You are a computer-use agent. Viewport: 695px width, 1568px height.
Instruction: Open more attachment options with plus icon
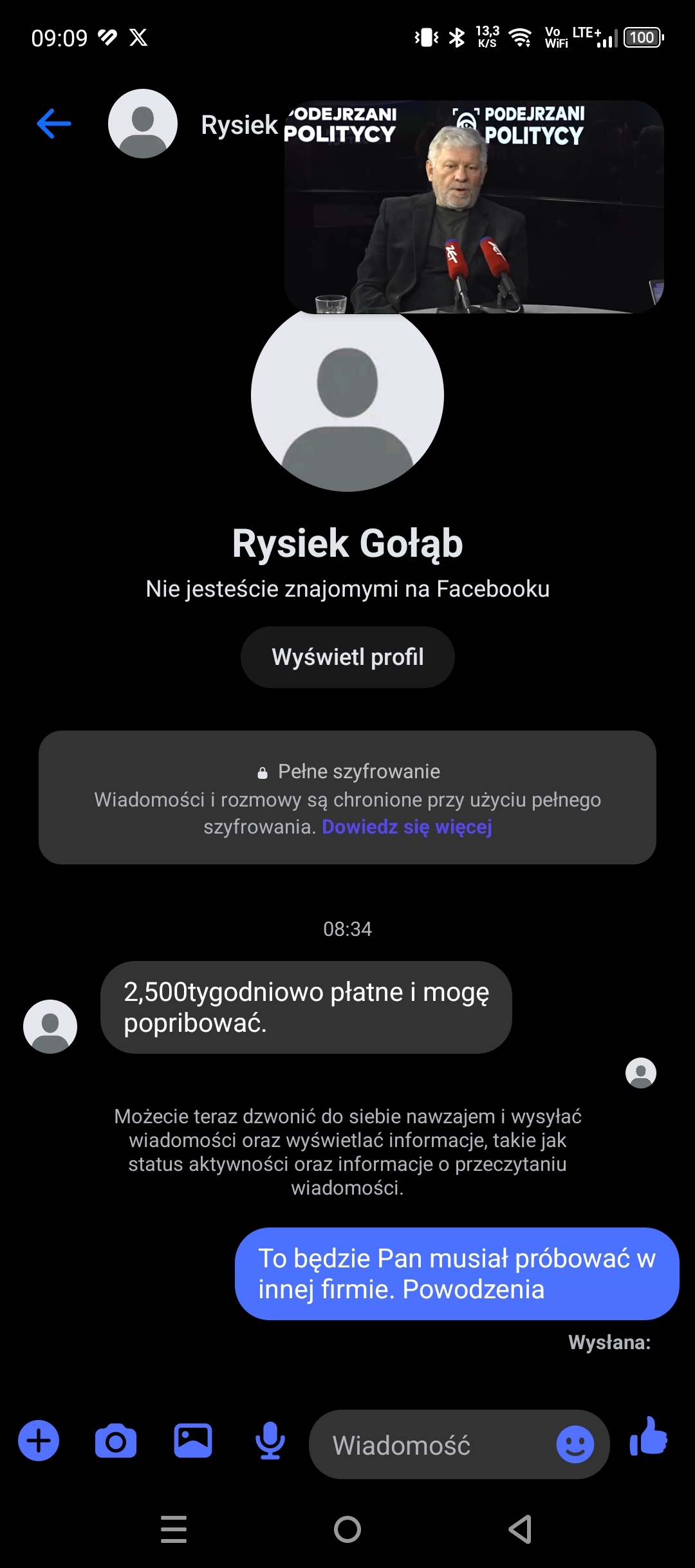[39, 1441]
